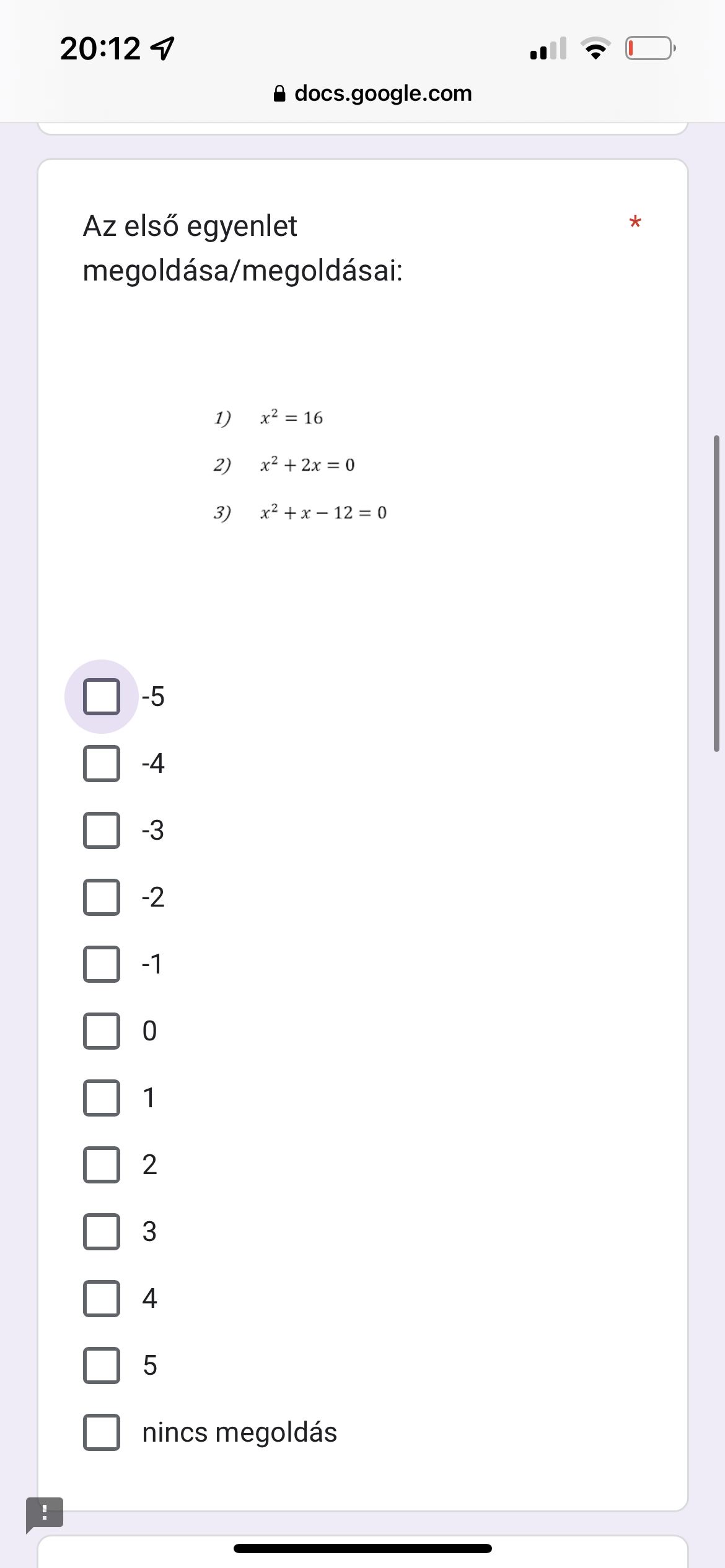Tick the -3 option
725x1568 pixels.
coord(102,830)
